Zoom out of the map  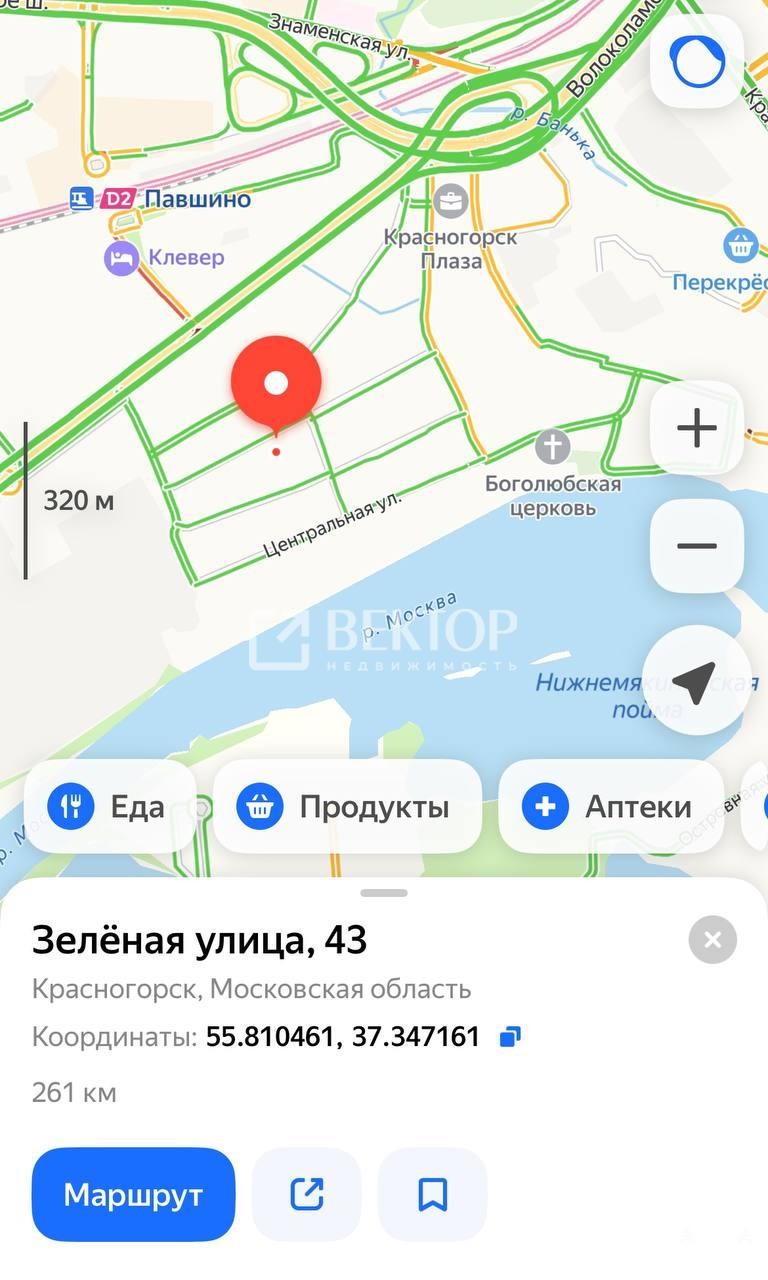tap(697, 546)
